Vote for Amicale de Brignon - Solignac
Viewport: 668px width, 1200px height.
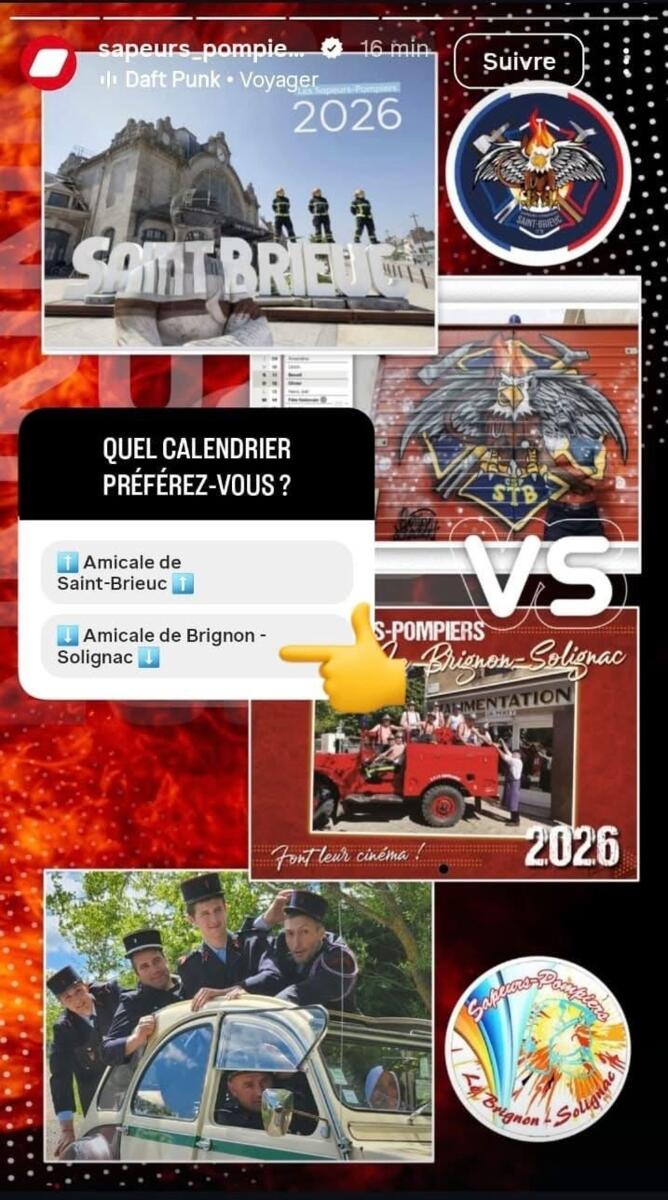(197, 646)
